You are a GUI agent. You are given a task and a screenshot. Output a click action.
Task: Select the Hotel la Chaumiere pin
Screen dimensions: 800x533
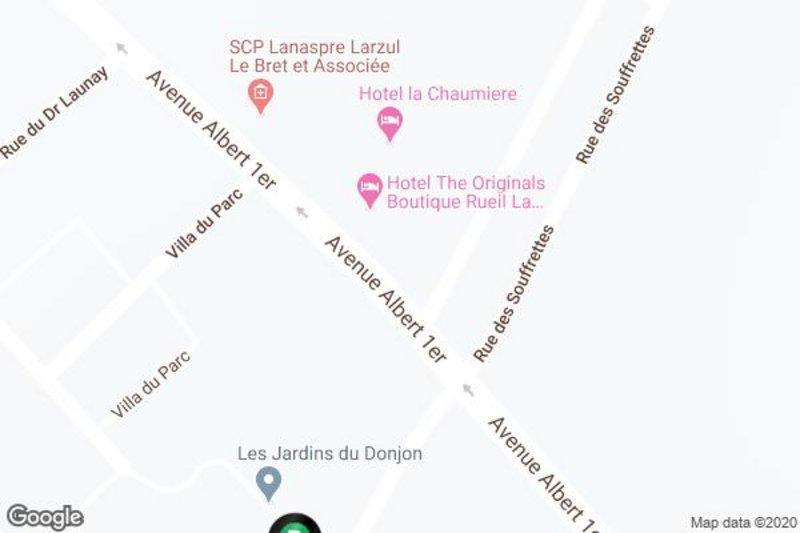390,124
